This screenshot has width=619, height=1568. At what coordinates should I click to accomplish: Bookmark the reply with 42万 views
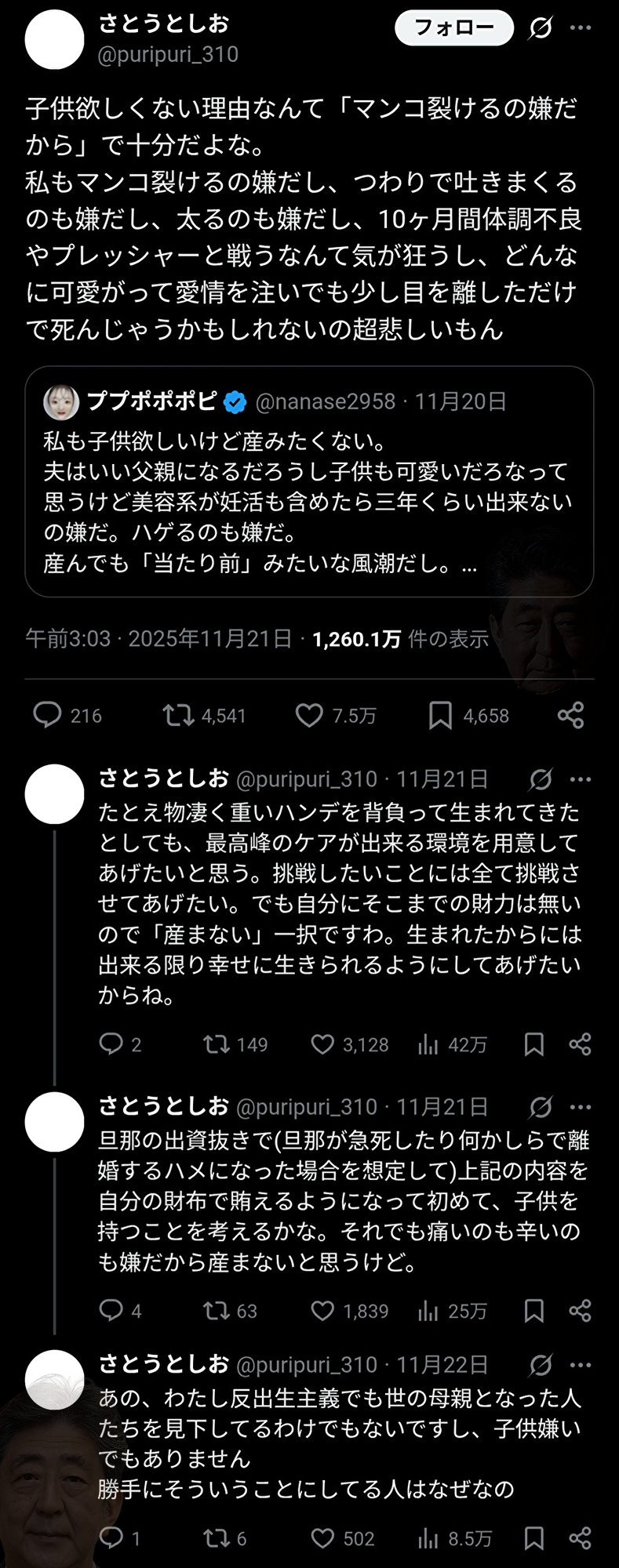534,1044
